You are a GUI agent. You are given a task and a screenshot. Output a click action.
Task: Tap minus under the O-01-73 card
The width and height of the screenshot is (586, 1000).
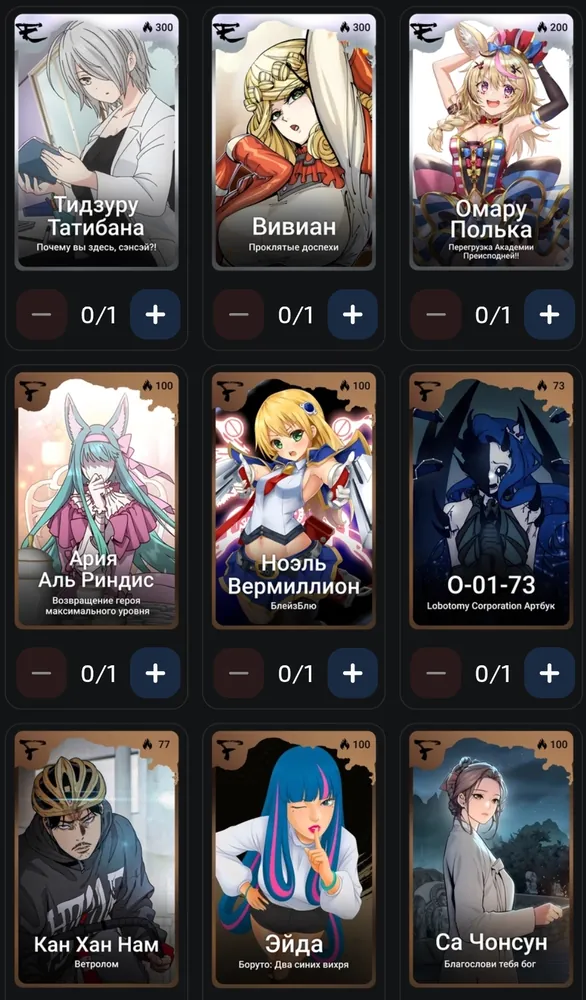coord(436,673)
